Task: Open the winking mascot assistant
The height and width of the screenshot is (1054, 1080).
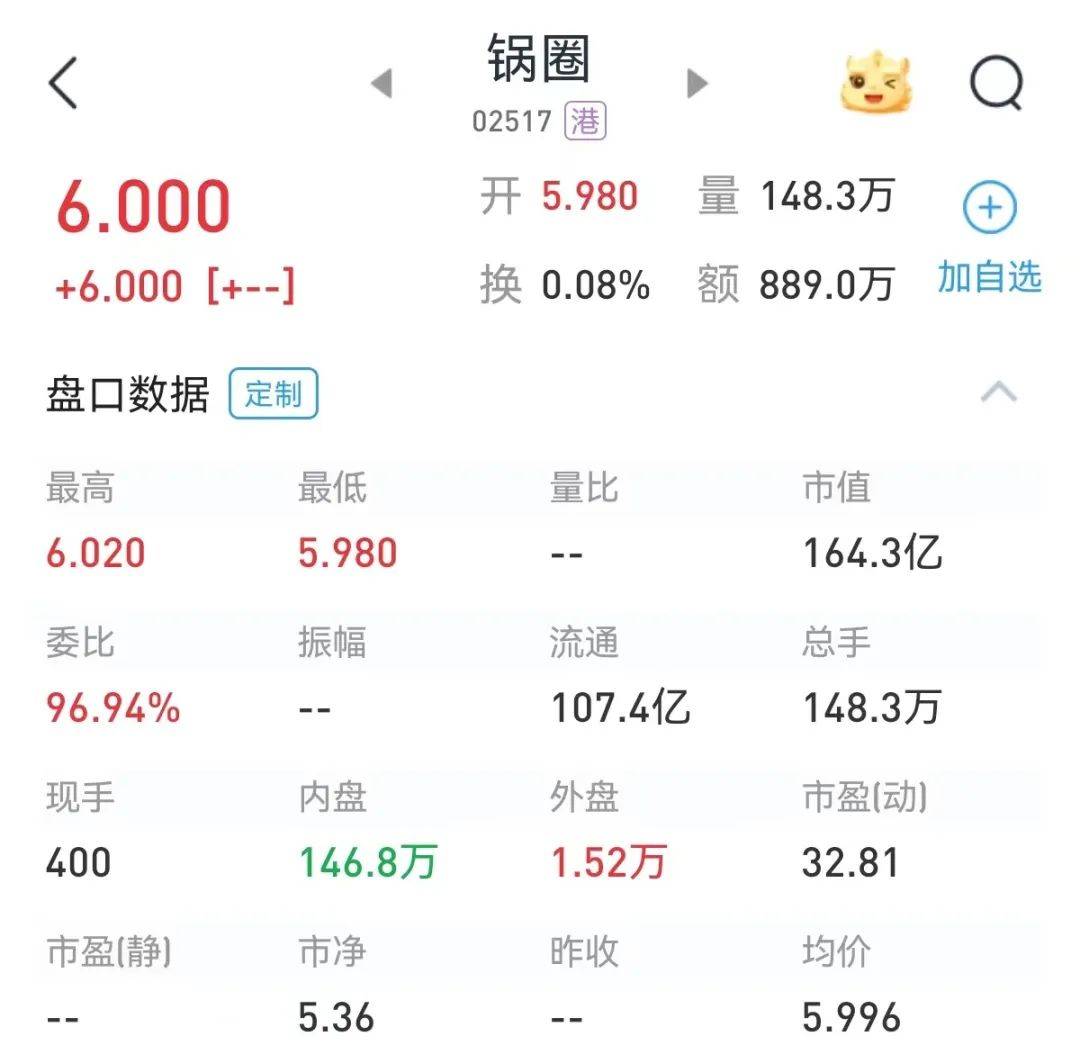Action: pyautogui.click(x=876, y=84)
